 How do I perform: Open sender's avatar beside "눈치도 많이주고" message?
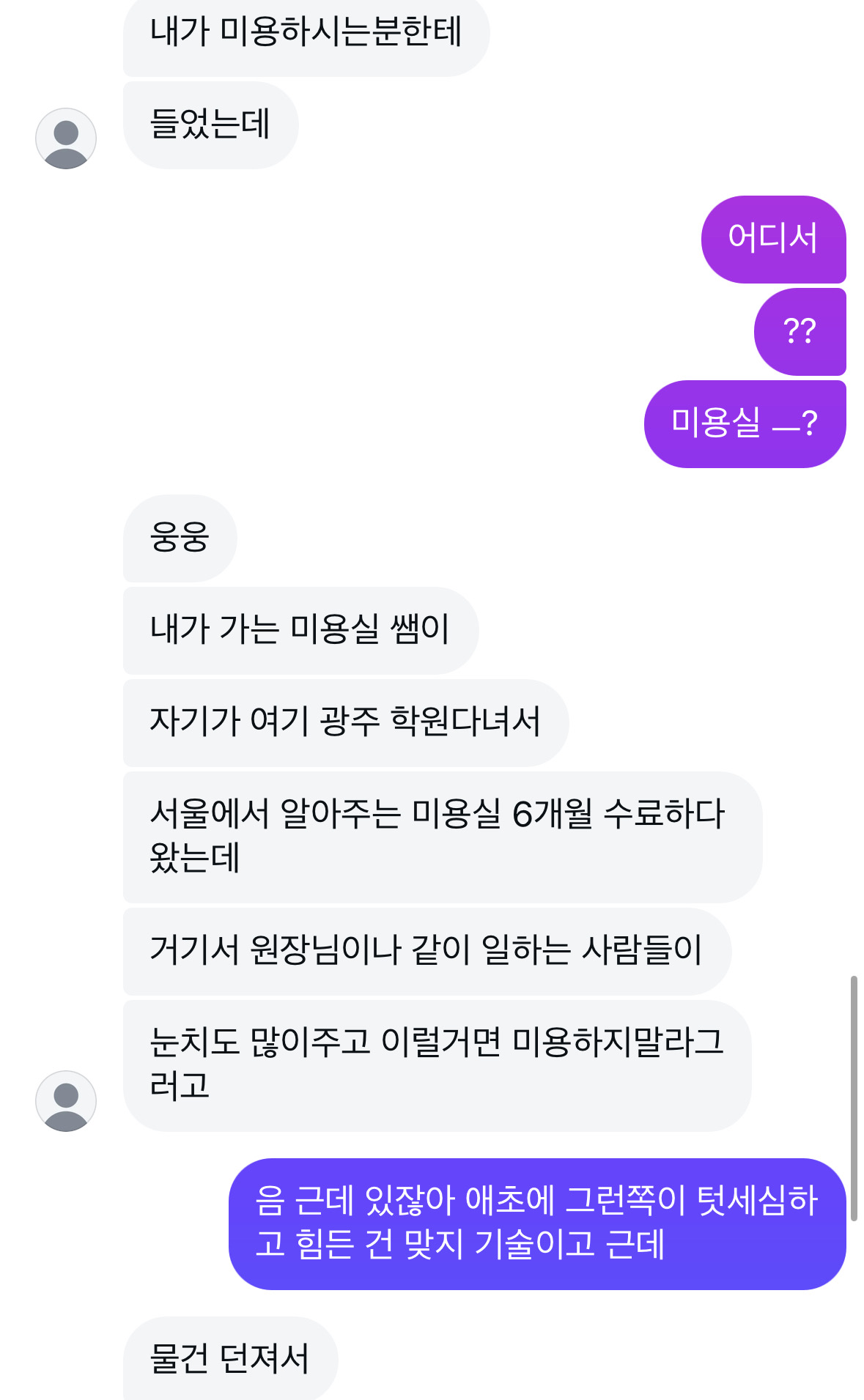point(66,1100)
